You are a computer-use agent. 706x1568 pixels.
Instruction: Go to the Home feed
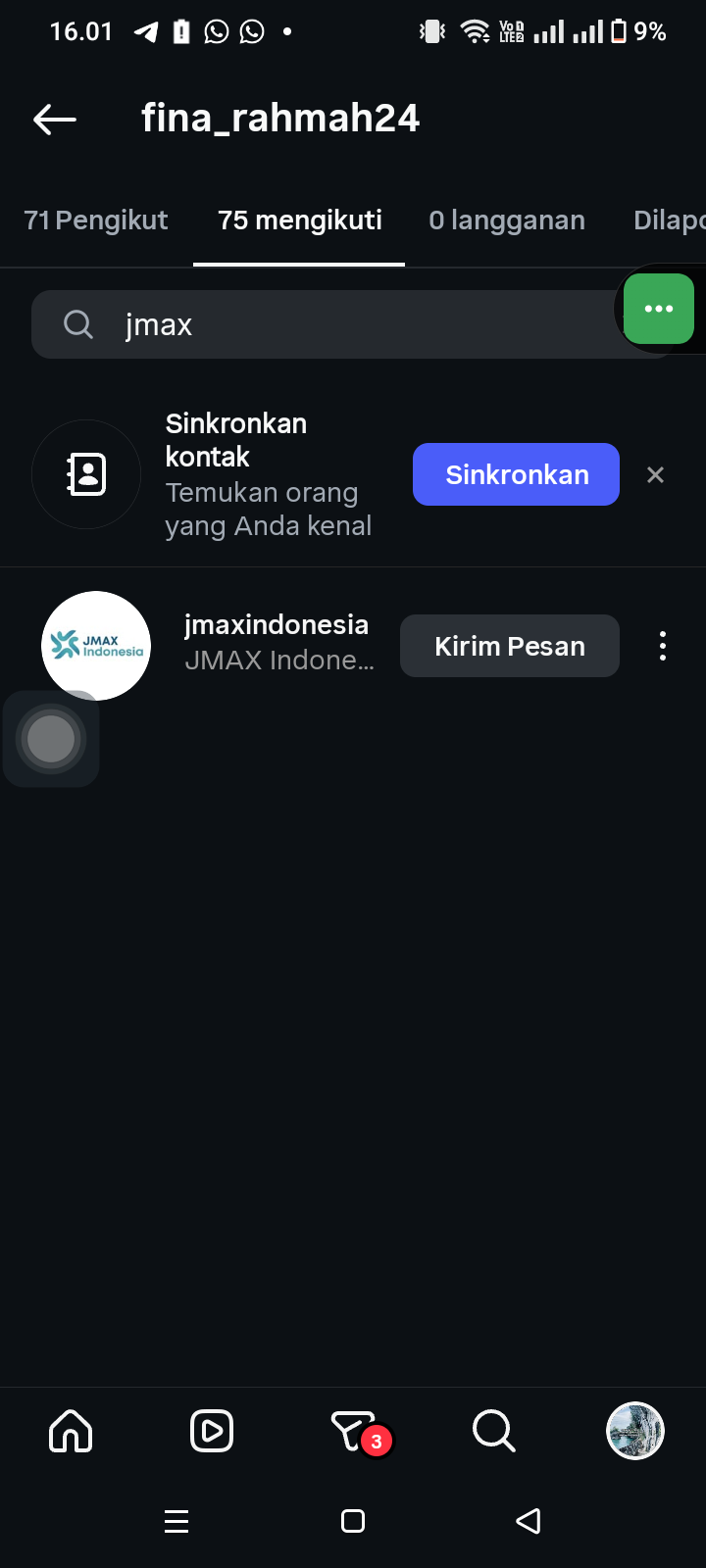click(x=71, y=1431)
